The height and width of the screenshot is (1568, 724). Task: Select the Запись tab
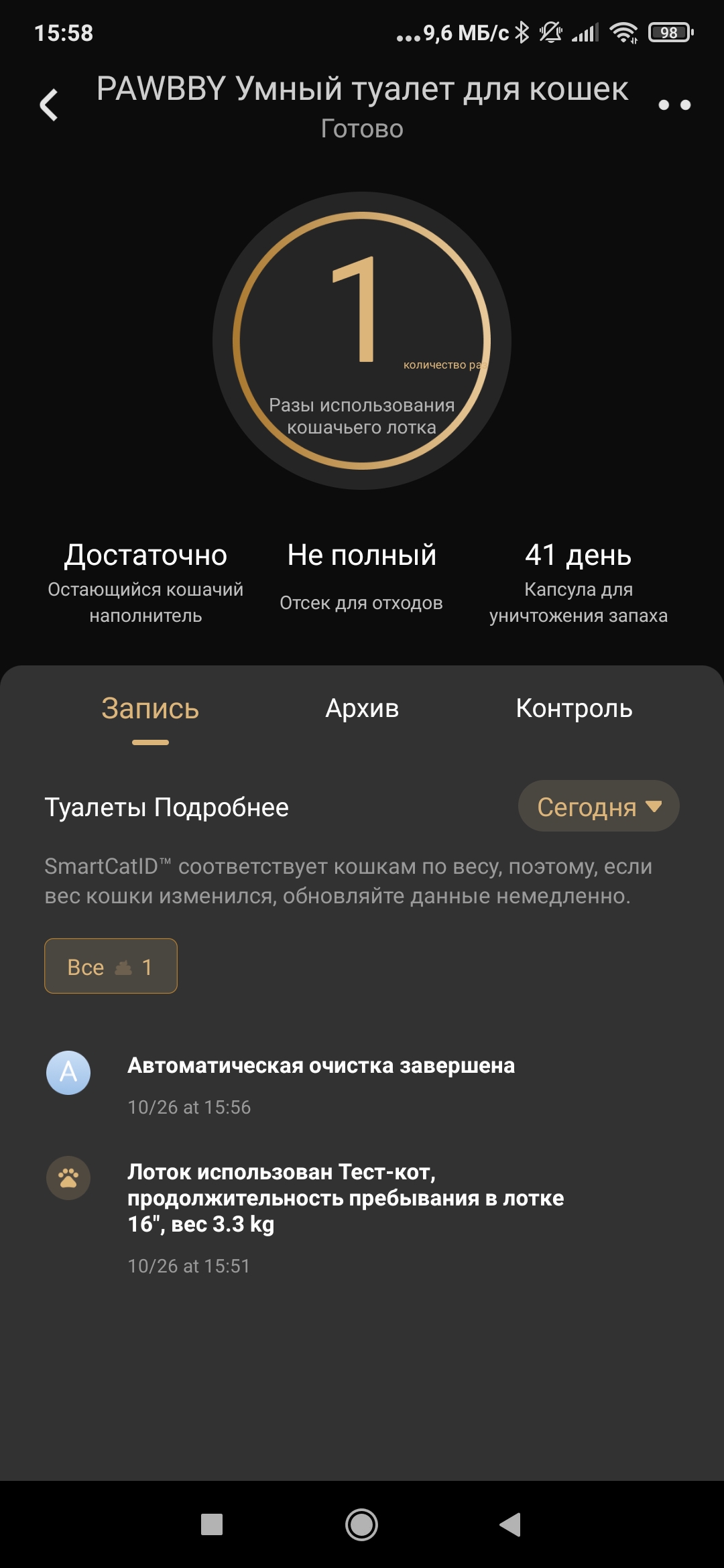[x=150, y=708]
